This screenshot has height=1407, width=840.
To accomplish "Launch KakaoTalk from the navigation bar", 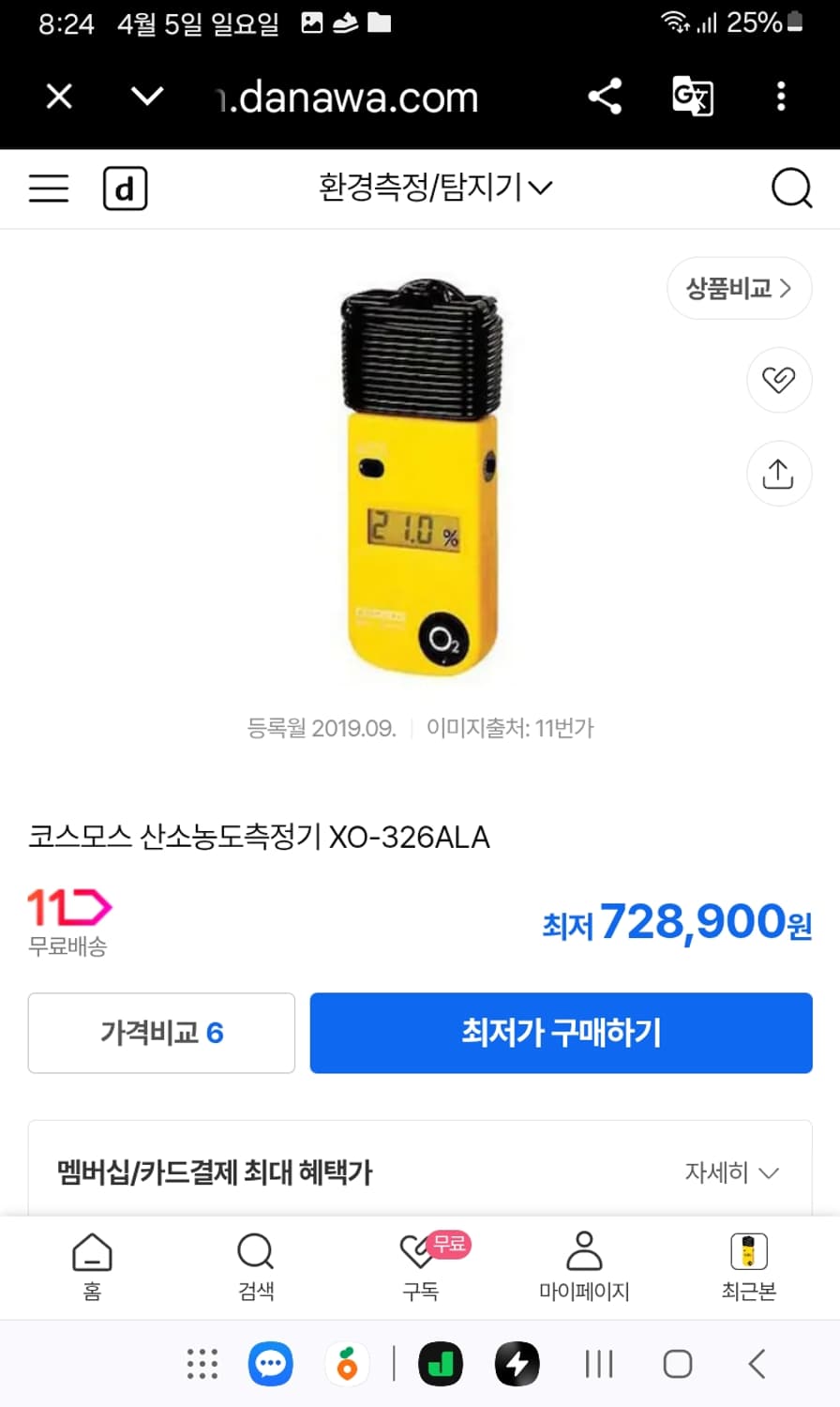I will [270, 1365].
